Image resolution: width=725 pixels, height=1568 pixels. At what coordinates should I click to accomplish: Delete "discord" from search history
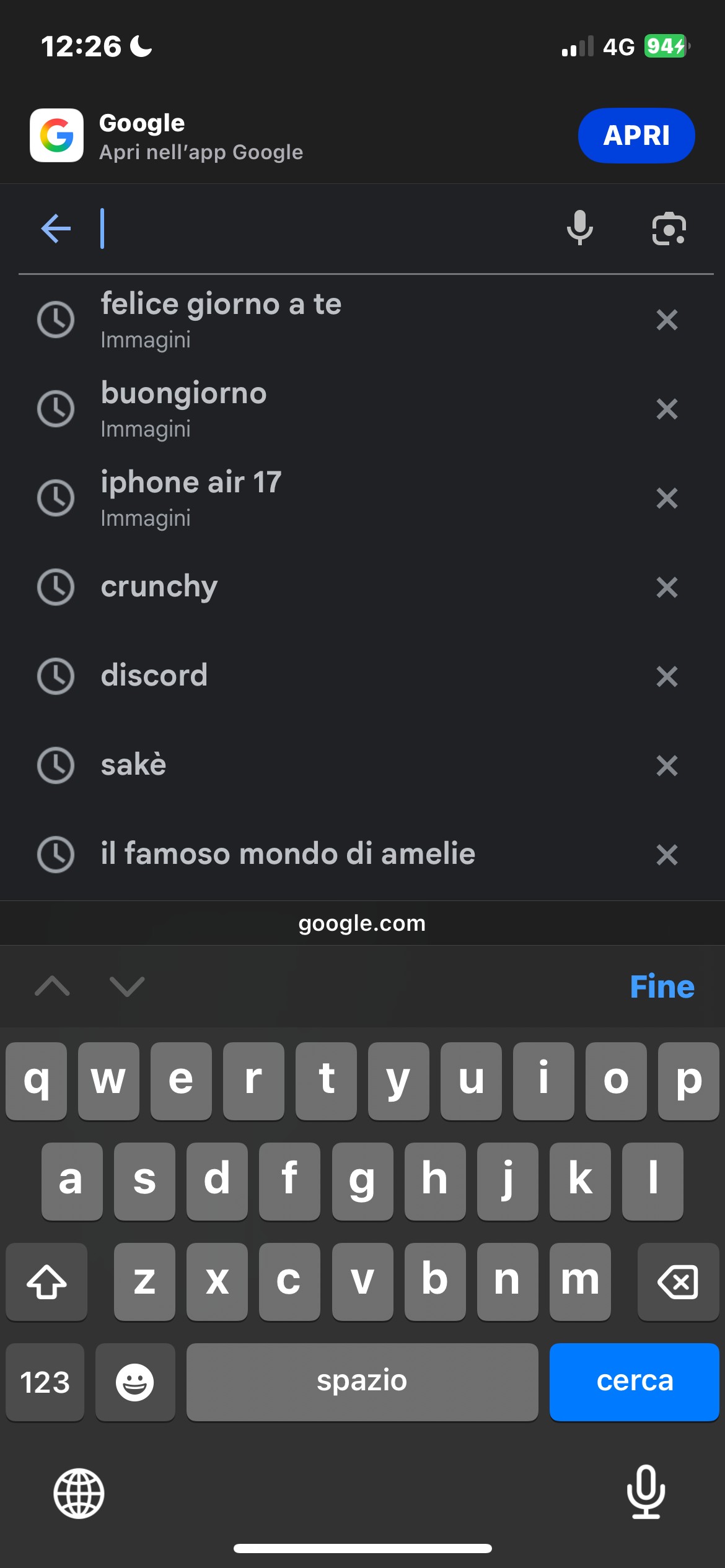[667, 677]
